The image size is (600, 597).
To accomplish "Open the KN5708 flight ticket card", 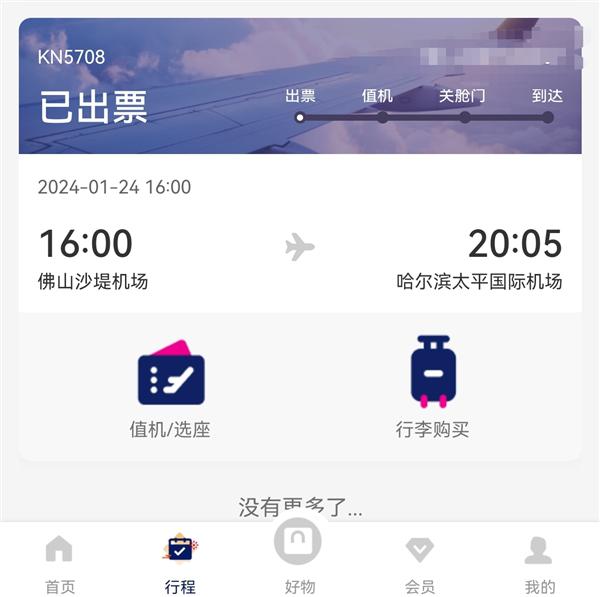I will point(300,240).
